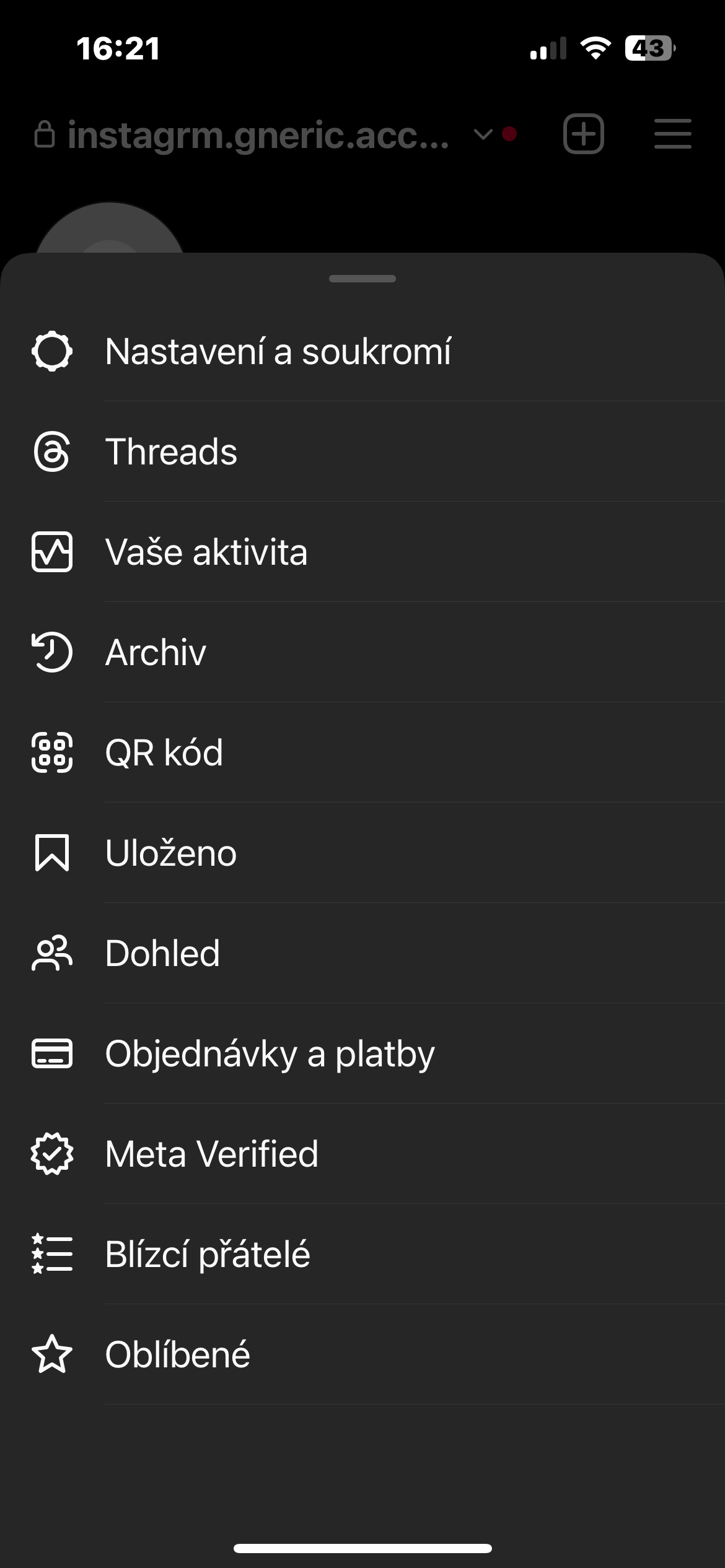This screenshot has height=1568, width=725.
Task: Open Oblíbené favorites
Action: (177, 1354)
